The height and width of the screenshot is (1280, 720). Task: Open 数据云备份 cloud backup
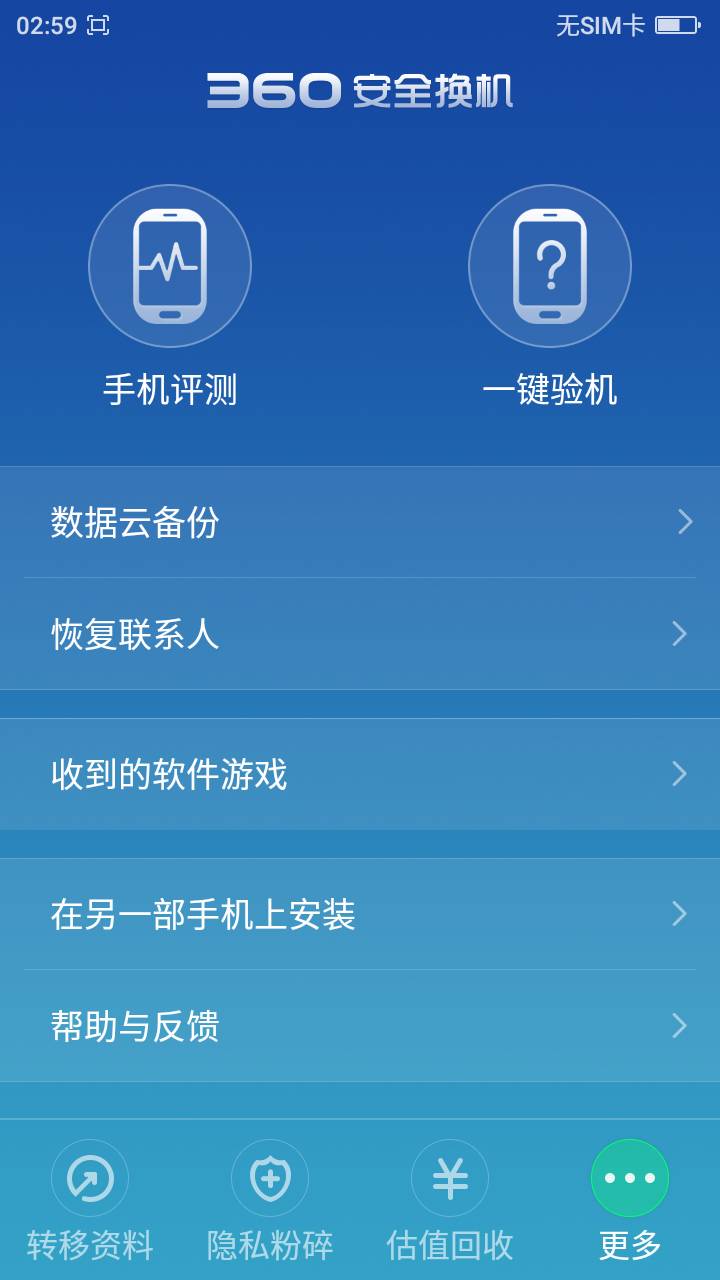pos(360,522)
